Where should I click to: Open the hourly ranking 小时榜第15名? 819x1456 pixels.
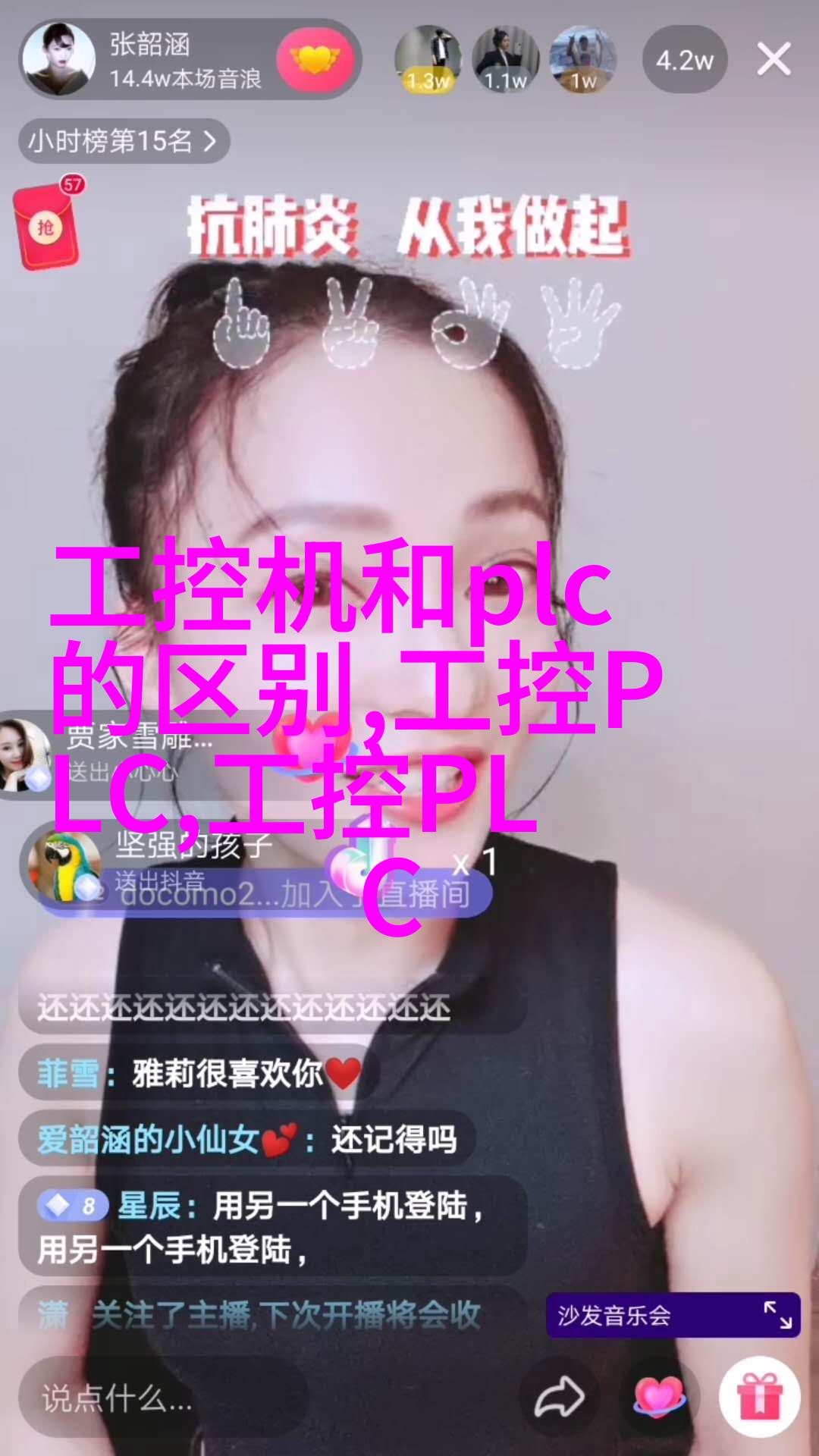coord(123,141)
